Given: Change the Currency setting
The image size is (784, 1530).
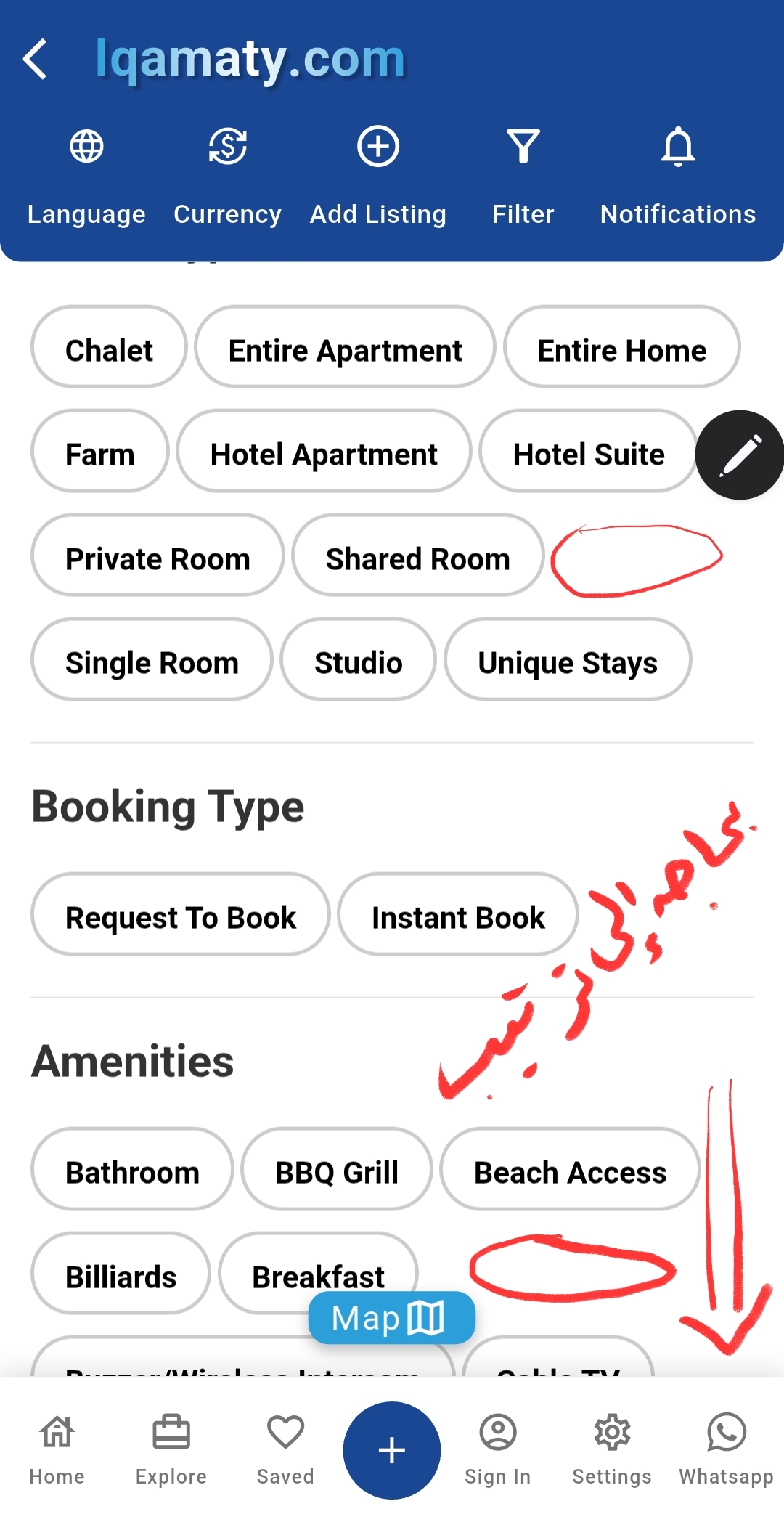Looking at the screenshot, I should [x=227, y=175].
